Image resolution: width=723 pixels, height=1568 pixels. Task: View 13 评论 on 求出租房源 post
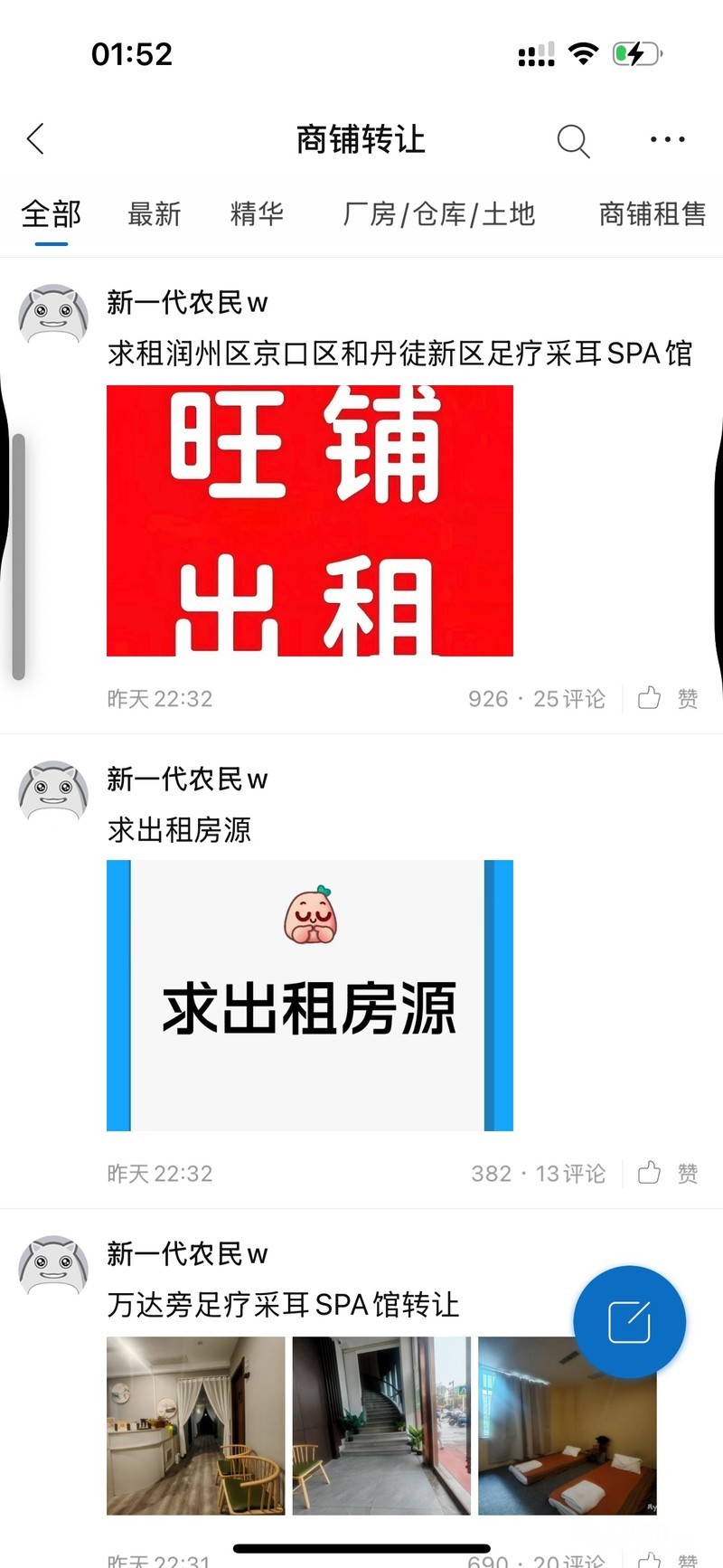[x=570, y=1174]
